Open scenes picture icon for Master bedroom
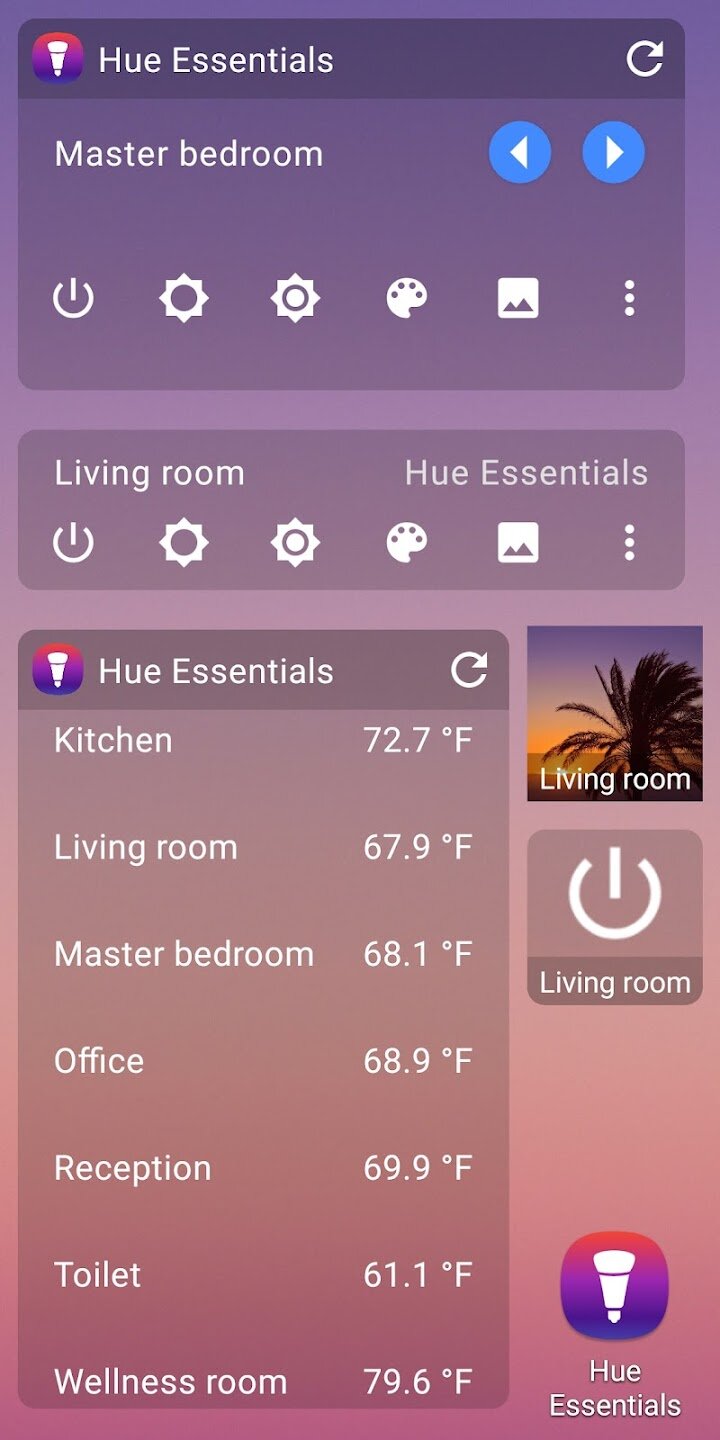Viewport: 720px width, 1440px height. click(x=518, y=298)
